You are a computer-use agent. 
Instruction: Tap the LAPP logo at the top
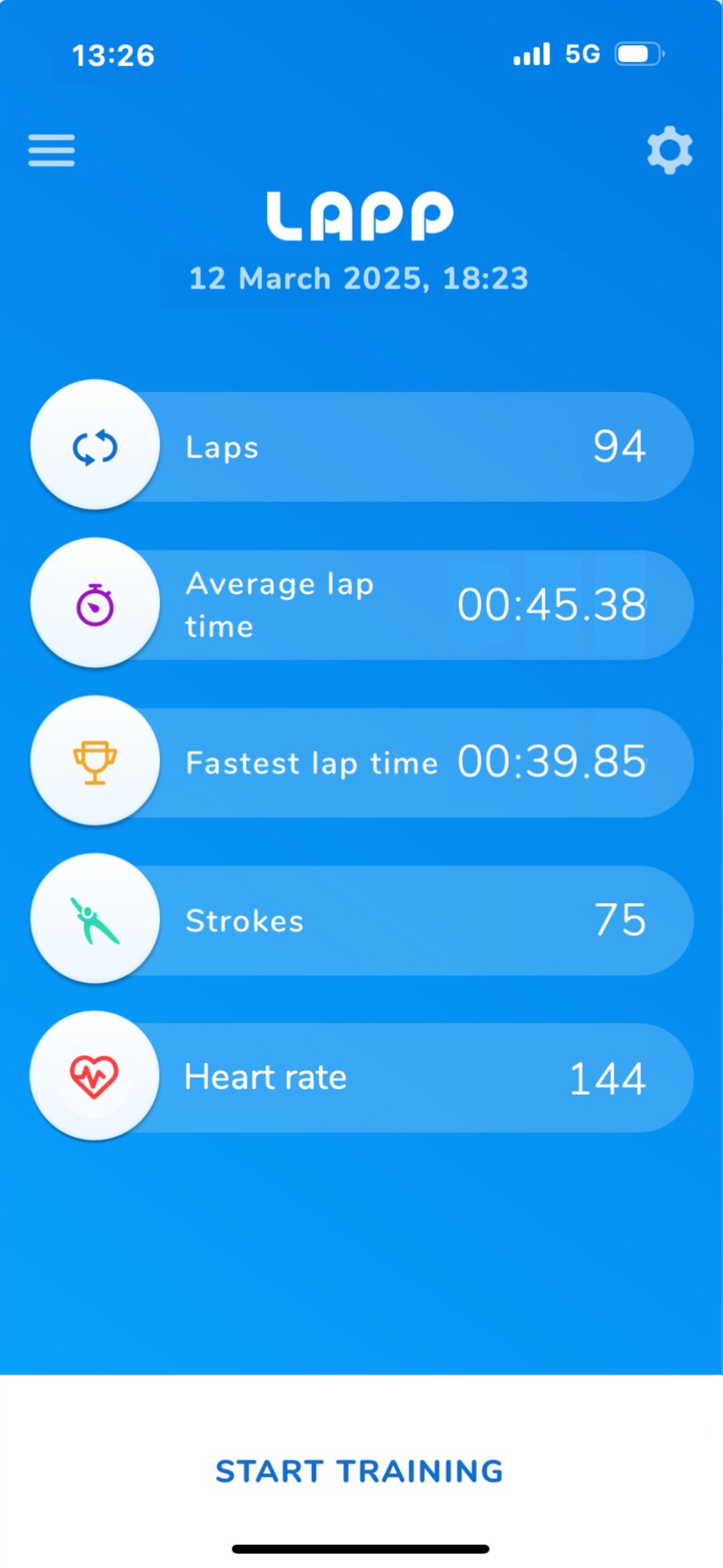(x=360, y=214)
